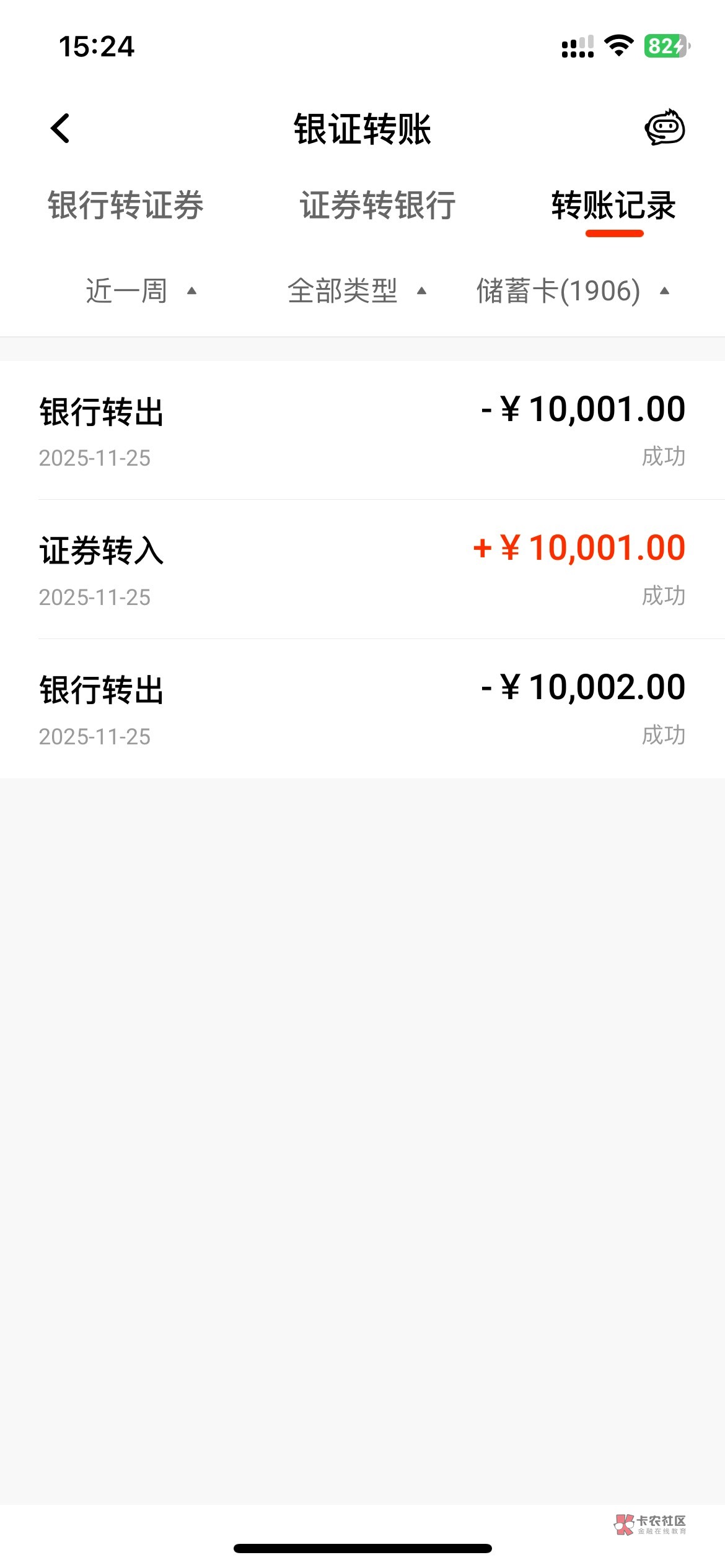Open the customer service robot icon
The width and height of the screenshot is (725, 1568).
[664, 128]
